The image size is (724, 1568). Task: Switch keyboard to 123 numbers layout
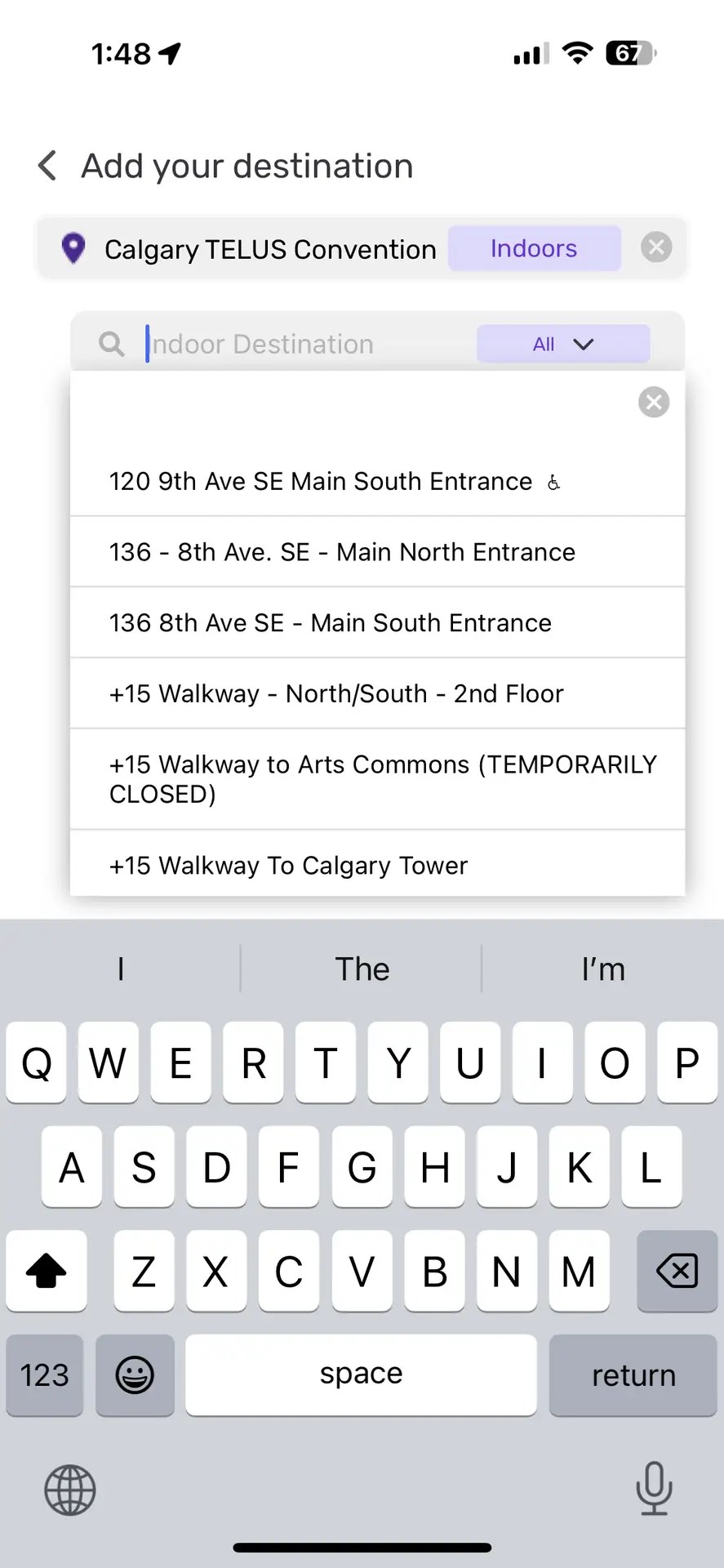(45, 1375)
